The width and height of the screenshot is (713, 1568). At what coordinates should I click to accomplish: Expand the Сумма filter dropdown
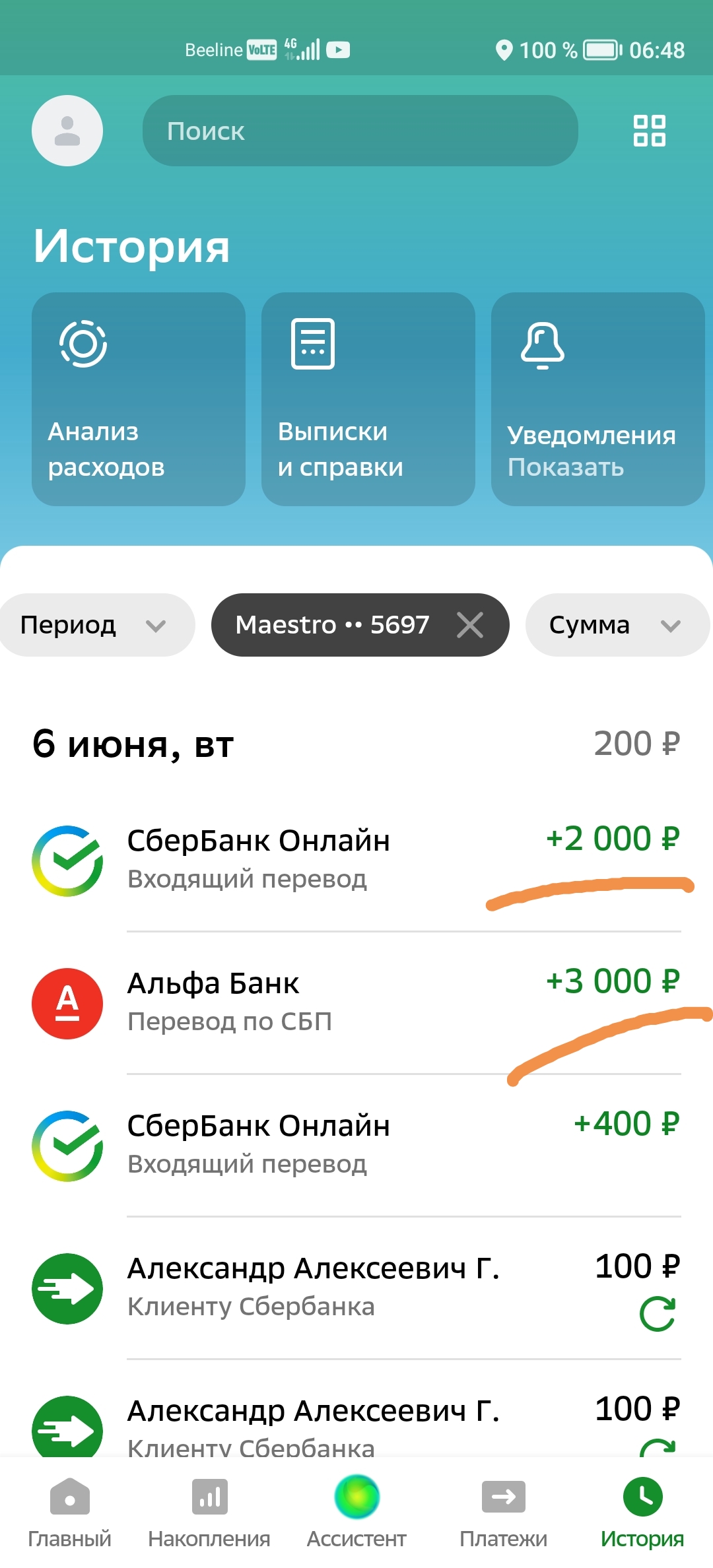pyautogui.click(x=616, y=625)
